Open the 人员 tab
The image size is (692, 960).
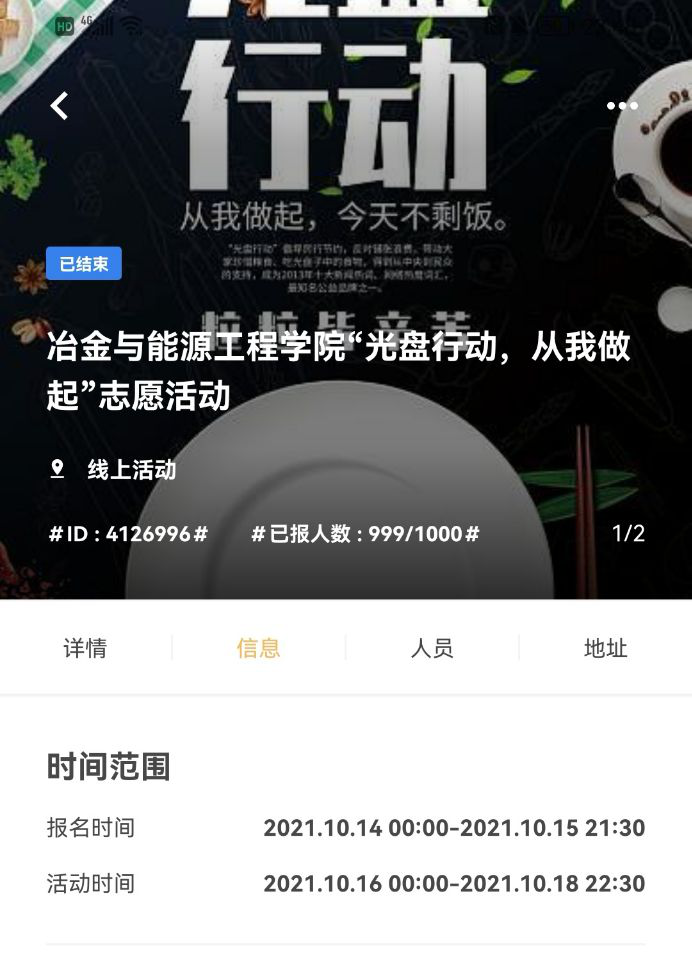click(432, 648)
